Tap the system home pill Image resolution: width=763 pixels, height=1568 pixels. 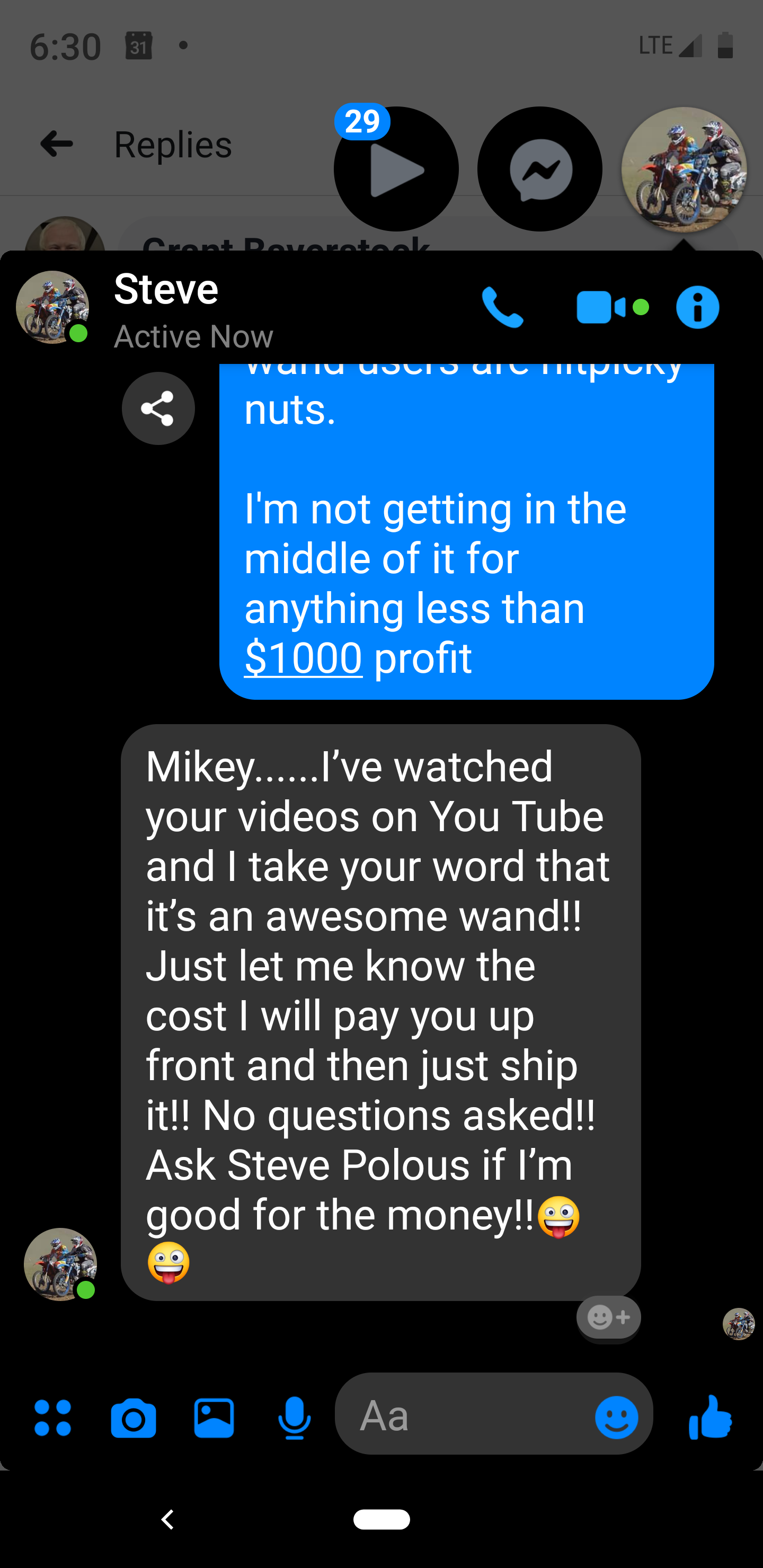[381, 1520]
